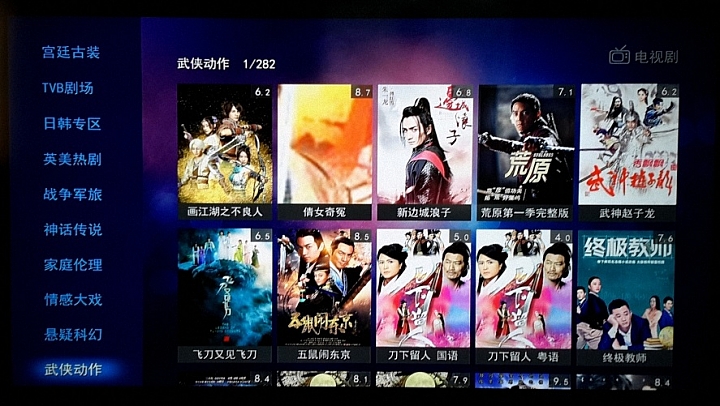Open the drama 武神赵子龙
Image resolution: width=720 pixels, height=406 pixels.
click(628, 150)
